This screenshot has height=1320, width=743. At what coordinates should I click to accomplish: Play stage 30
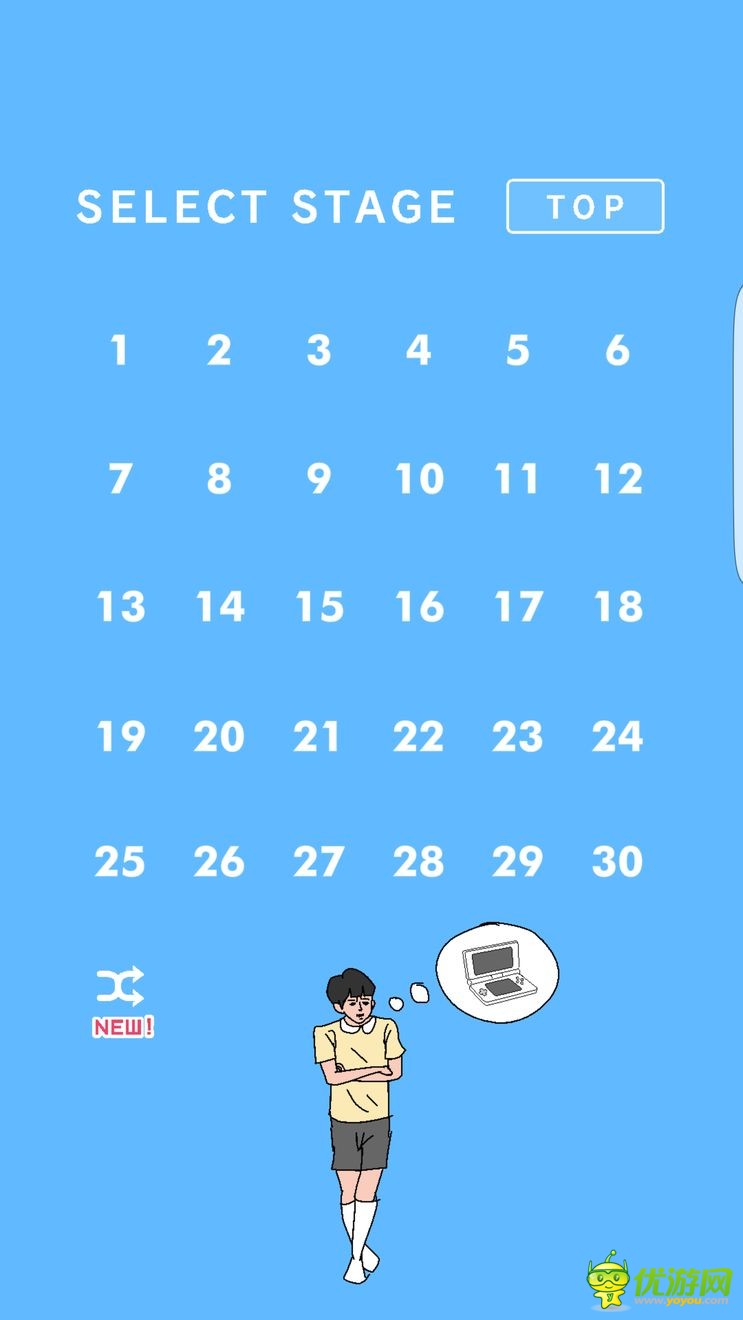point(617,862)
